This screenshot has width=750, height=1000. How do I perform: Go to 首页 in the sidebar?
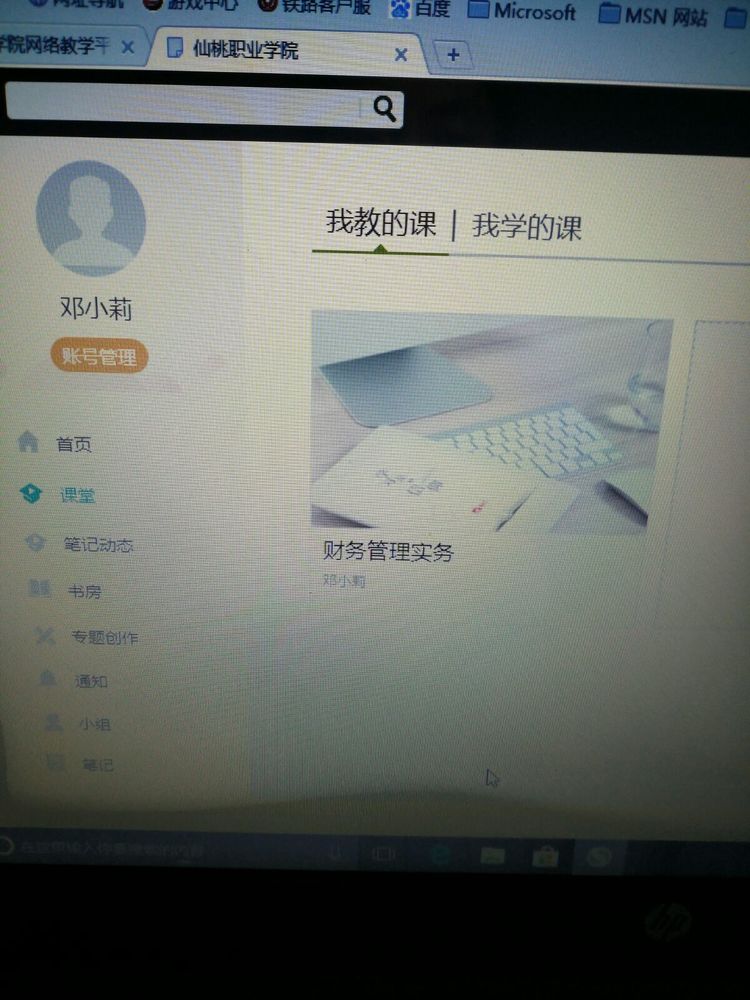[73, 444]
